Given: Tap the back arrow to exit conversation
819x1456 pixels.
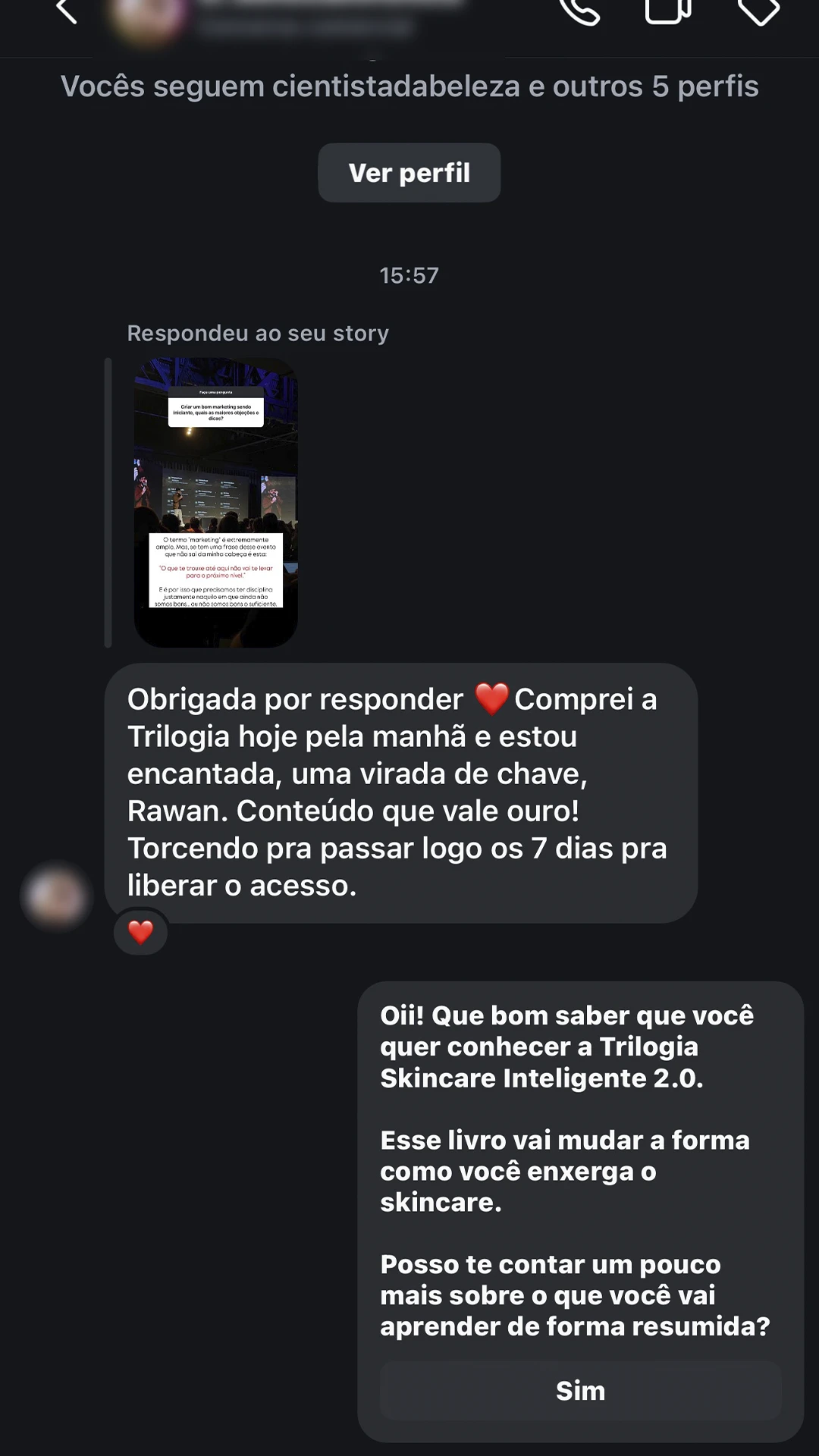Looking at the screenshot, I should pos(68,11).
